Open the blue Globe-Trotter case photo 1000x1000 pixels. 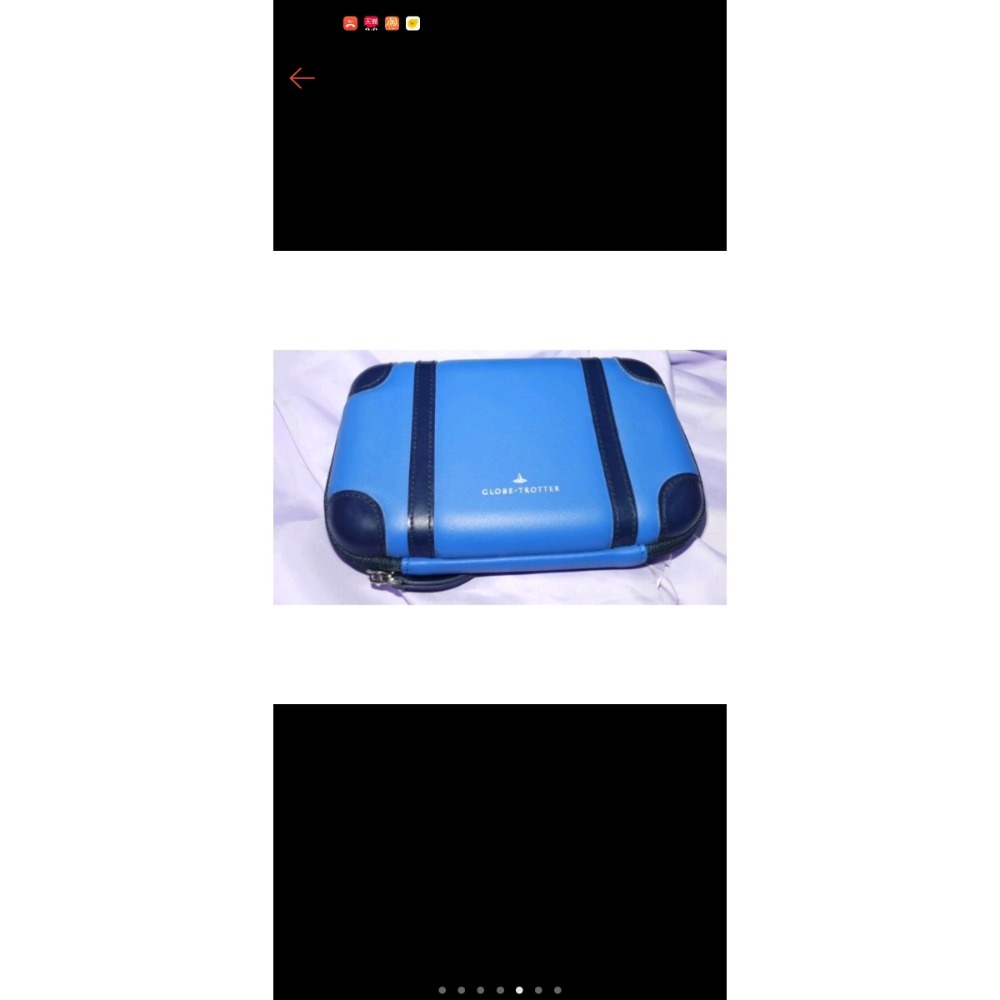click(500, 477)
